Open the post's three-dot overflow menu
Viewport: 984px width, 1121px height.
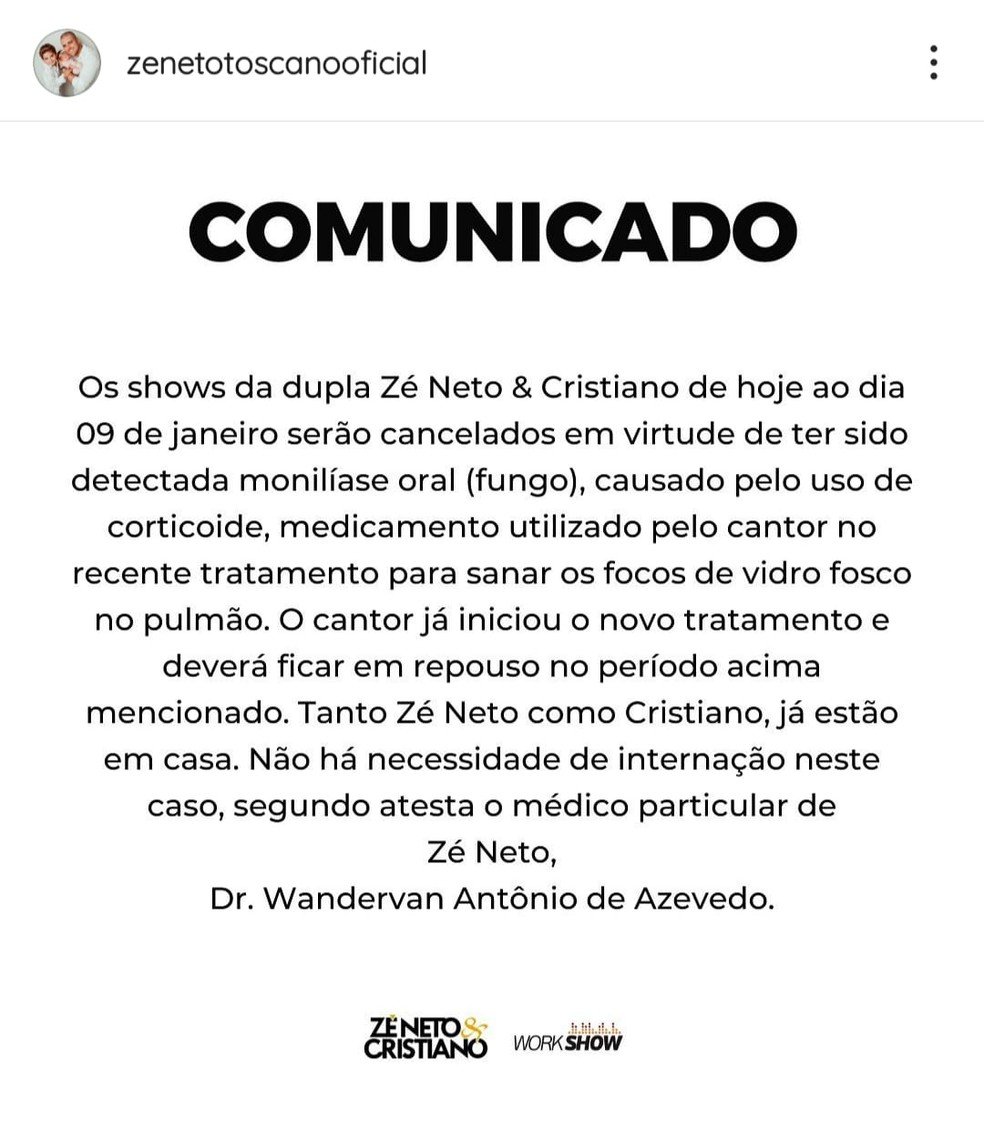coord(932,63)
